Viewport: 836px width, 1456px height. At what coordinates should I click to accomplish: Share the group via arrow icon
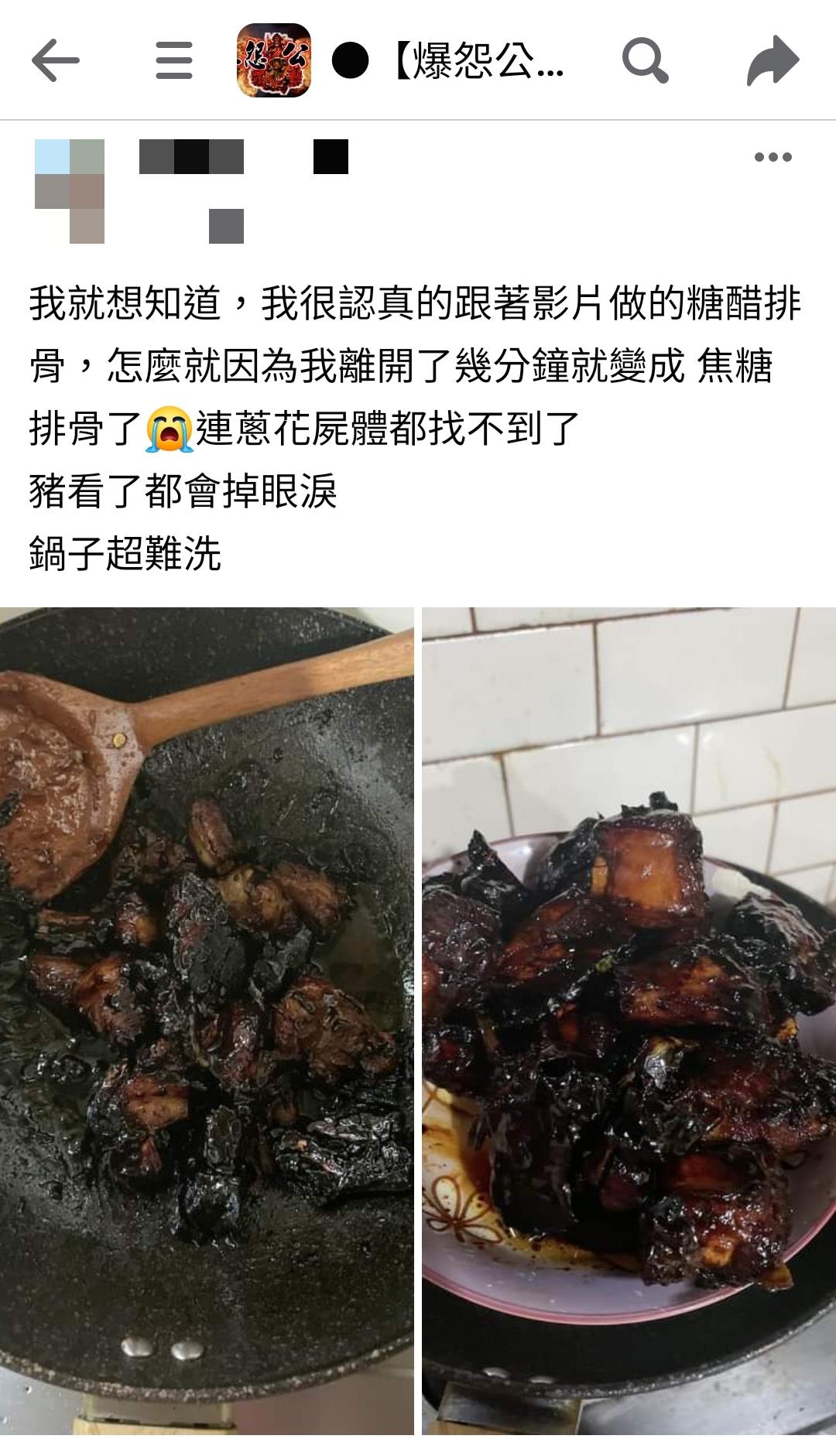point(772,60)
